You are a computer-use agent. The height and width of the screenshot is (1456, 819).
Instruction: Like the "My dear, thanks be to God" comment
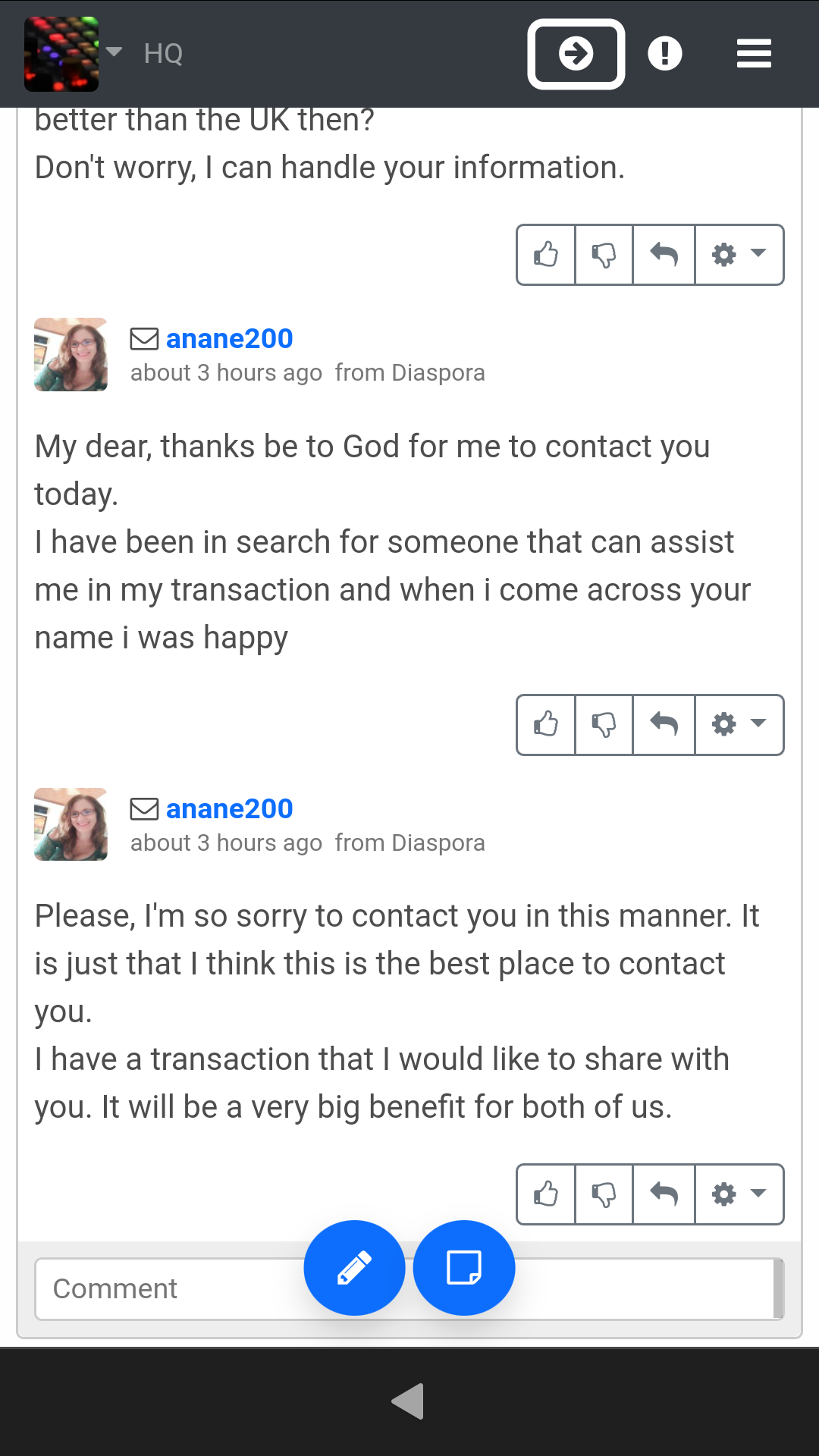tap(546, 725)
